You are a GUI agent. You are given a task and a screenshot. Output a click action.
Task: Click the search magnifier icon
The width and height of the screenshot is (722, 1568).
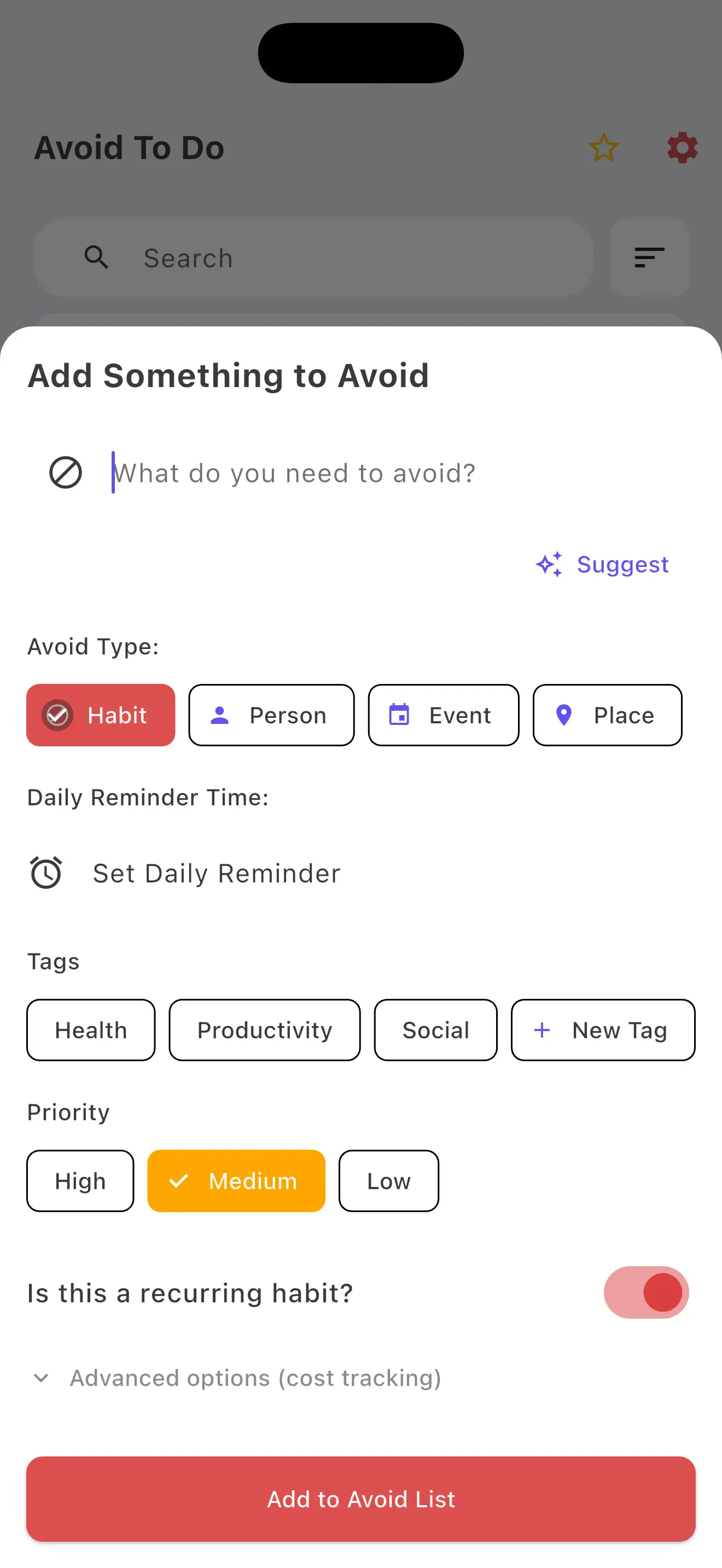(x=97, y=258)
